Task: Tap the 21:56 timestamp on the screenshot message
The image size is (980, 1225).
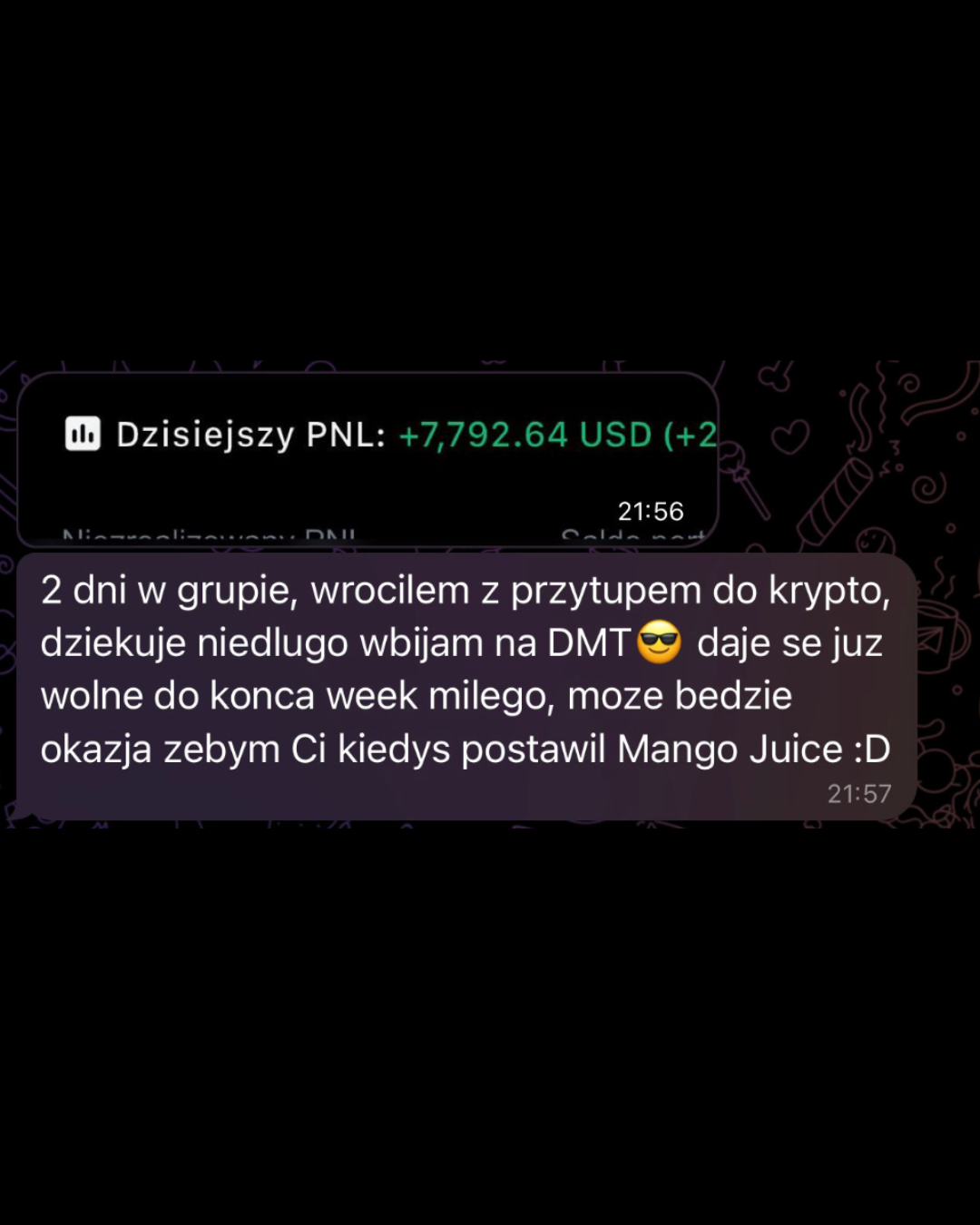Action: pos(650,511)
